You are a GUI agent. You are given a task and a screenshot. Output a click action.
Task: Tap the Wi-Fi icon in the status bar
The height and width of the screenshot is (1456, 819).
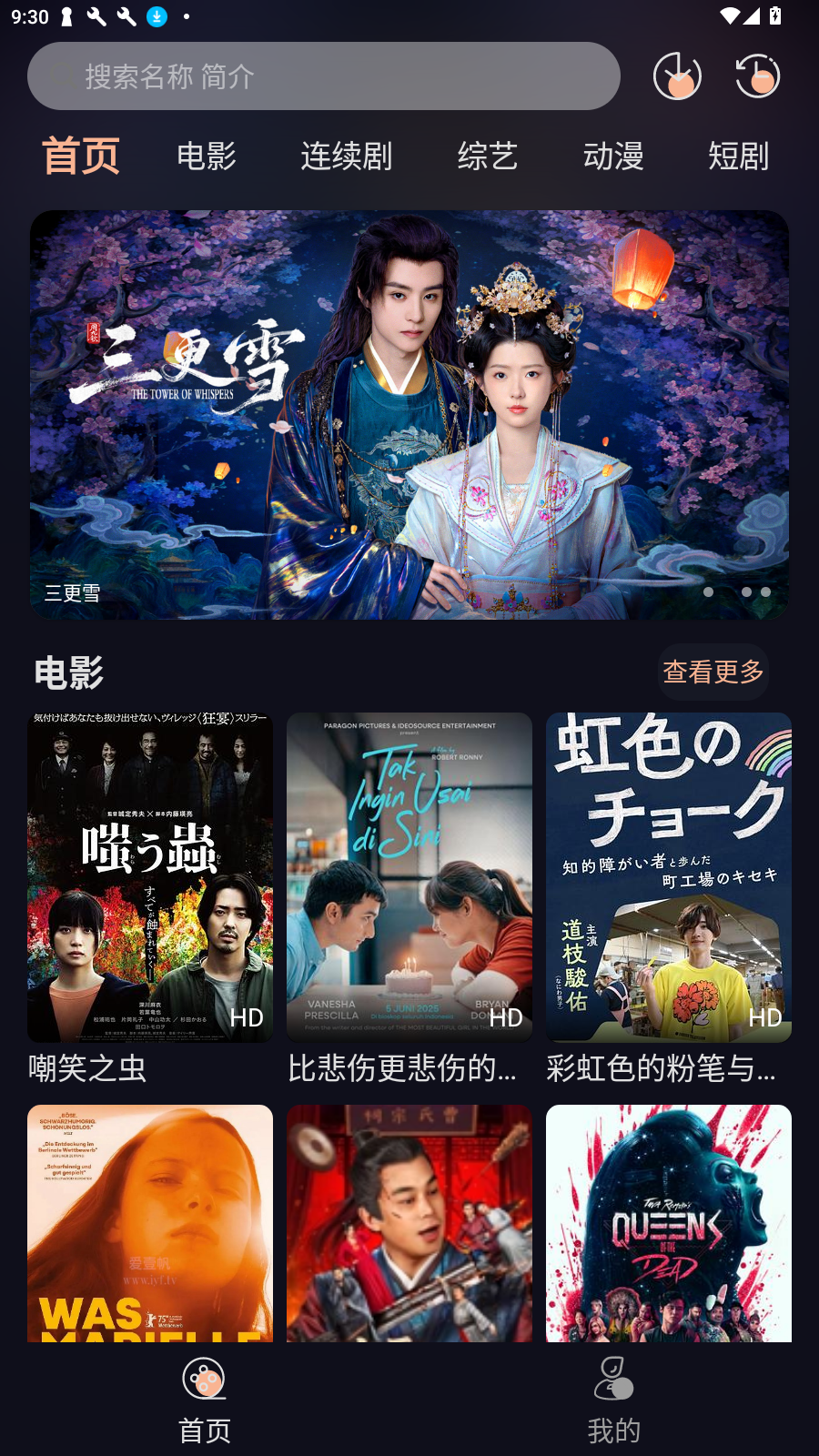coord(729,15)
